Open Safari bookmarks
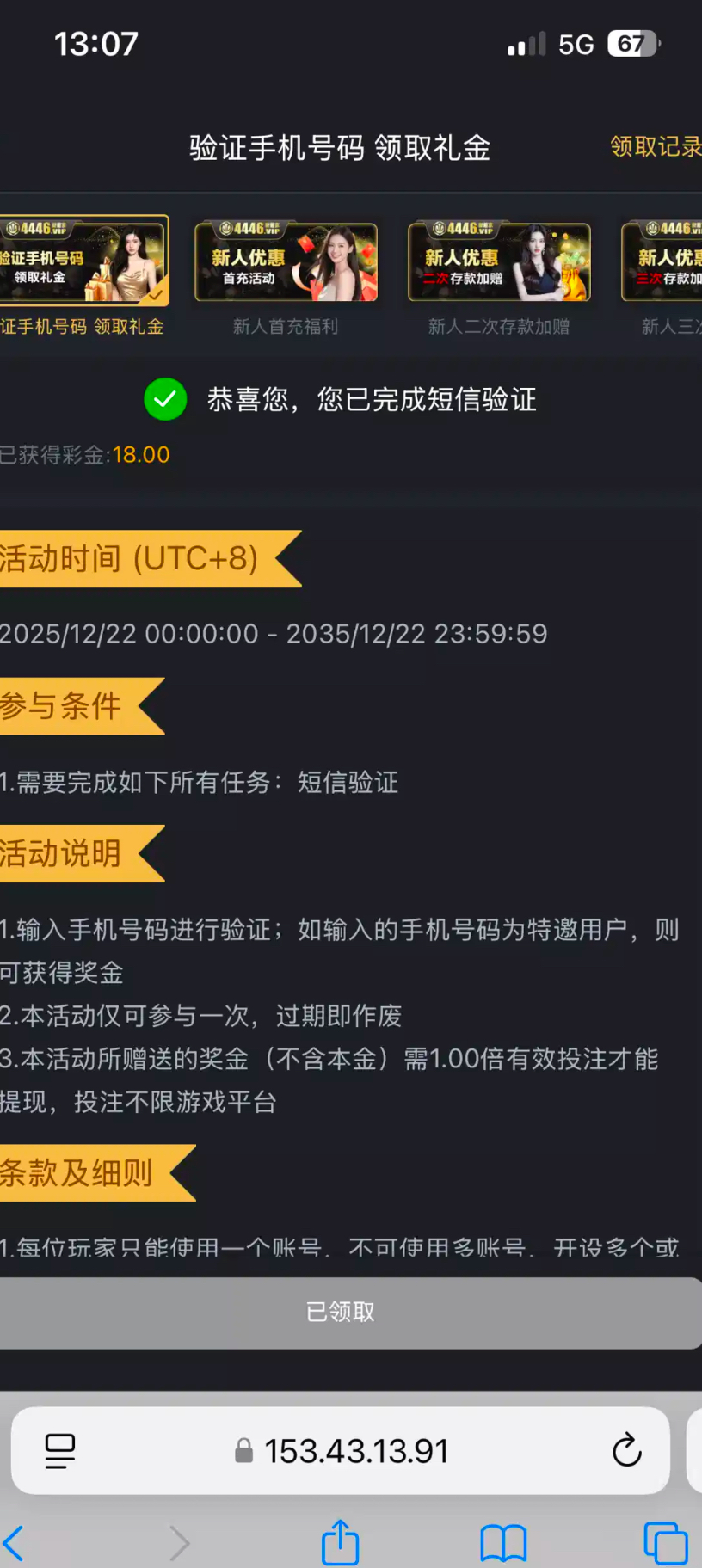 tap(503, 1543)
